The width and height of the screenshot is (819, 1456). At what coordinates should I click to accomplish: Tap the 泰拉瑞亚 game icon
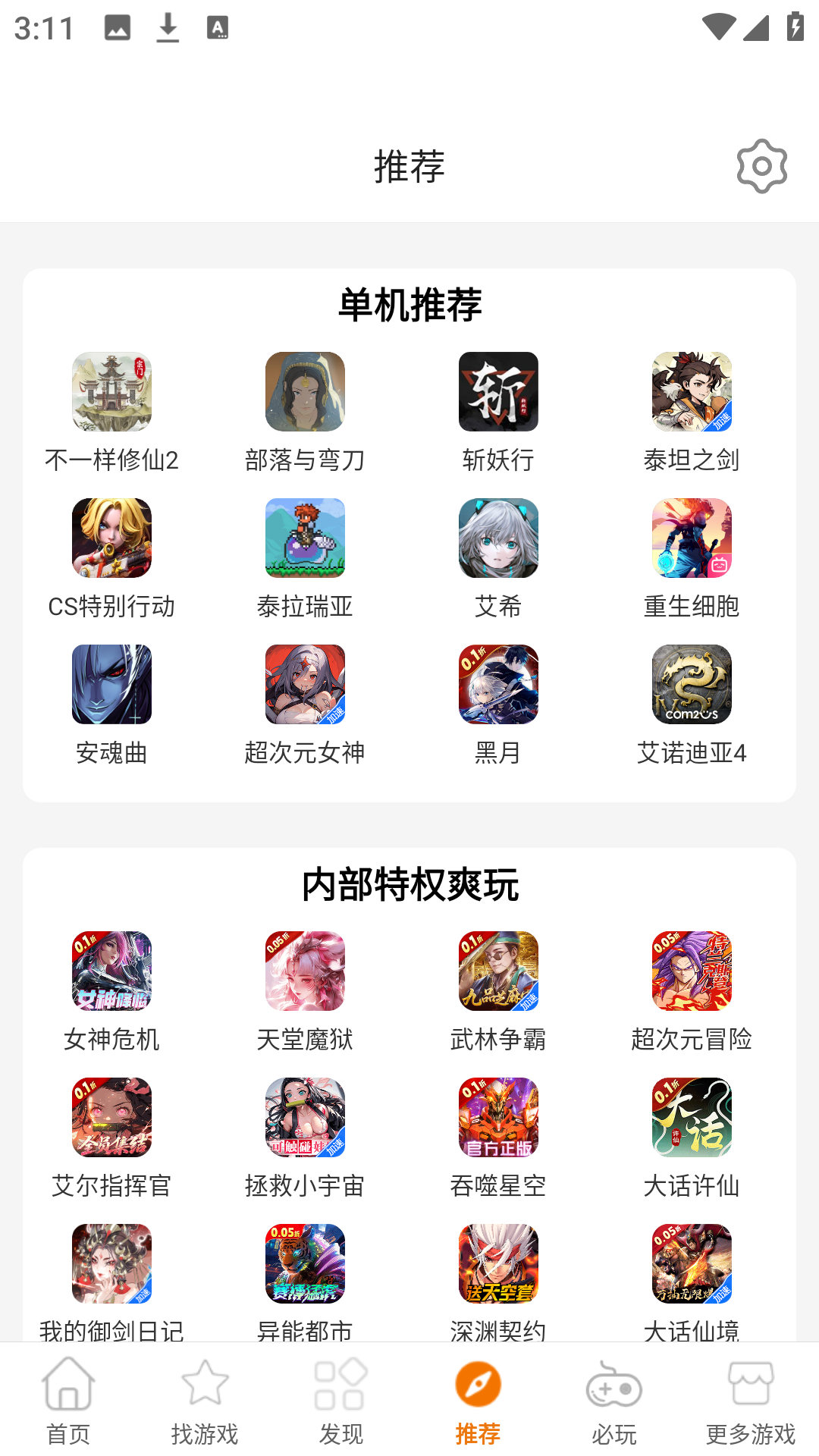point(305,538)
